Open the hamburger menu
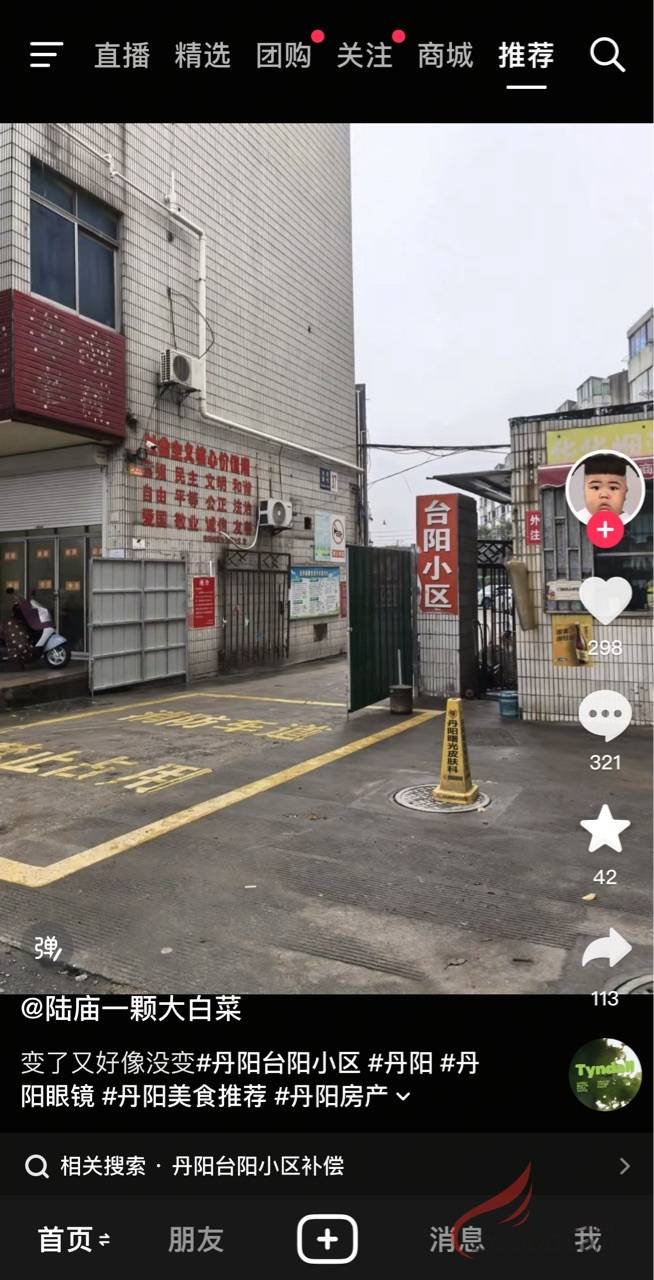This screenshot has height=1280, width=654. pos(46,55)
